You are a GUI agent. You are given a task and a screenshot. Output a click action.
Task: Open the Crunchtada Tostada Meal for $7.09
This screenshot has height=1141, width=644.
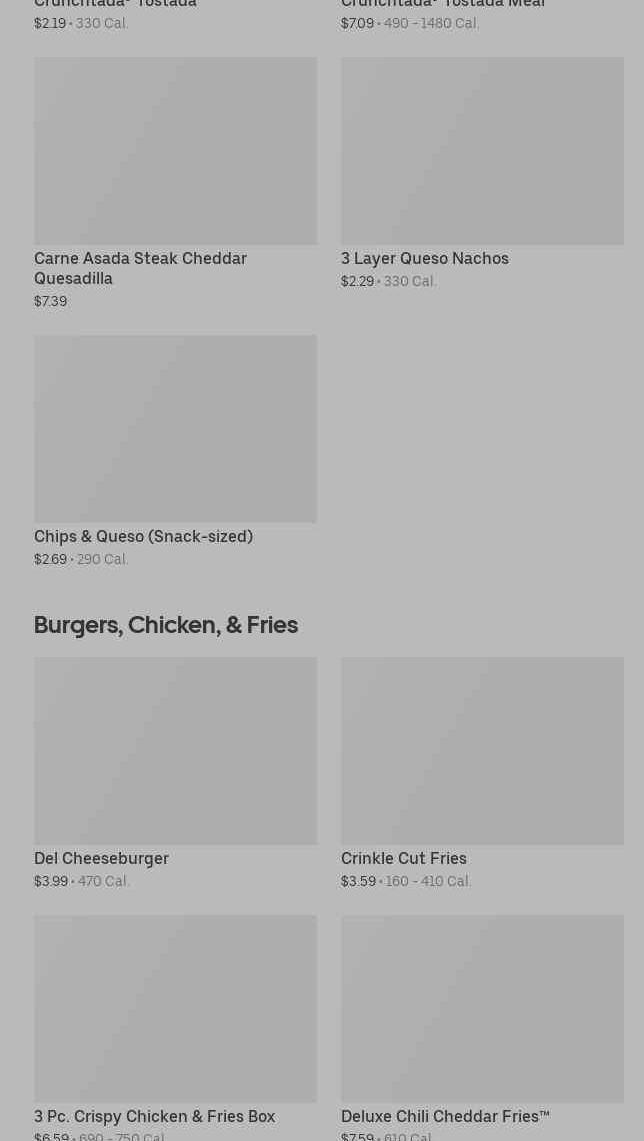442,6
